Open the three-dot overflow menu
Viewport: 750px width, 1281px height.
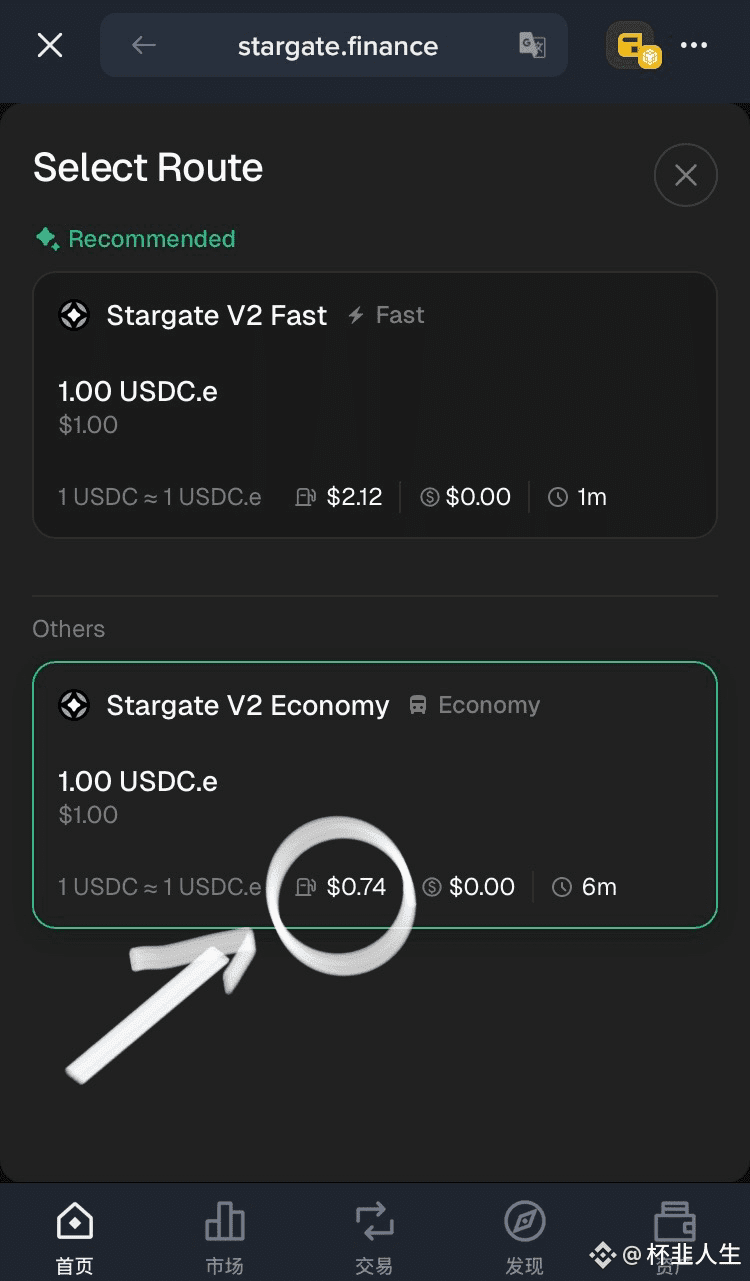click(694, 45)
